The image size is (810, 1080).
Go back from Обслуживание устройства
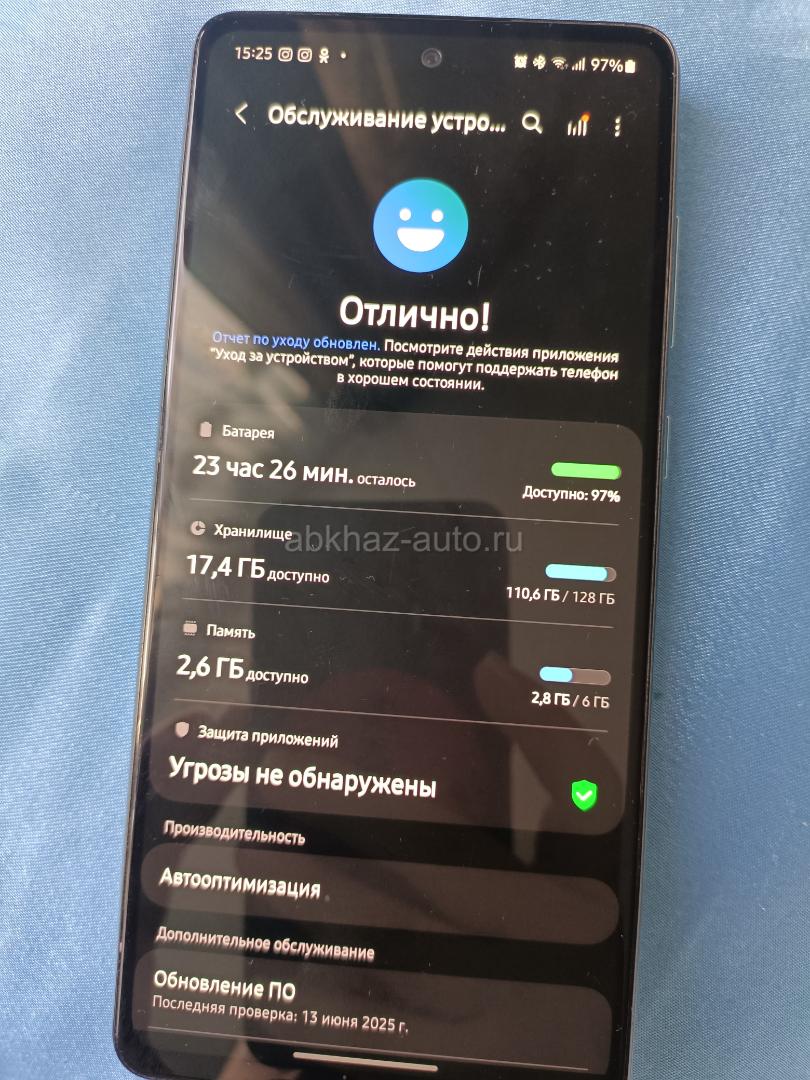click(x=241, y=114)
